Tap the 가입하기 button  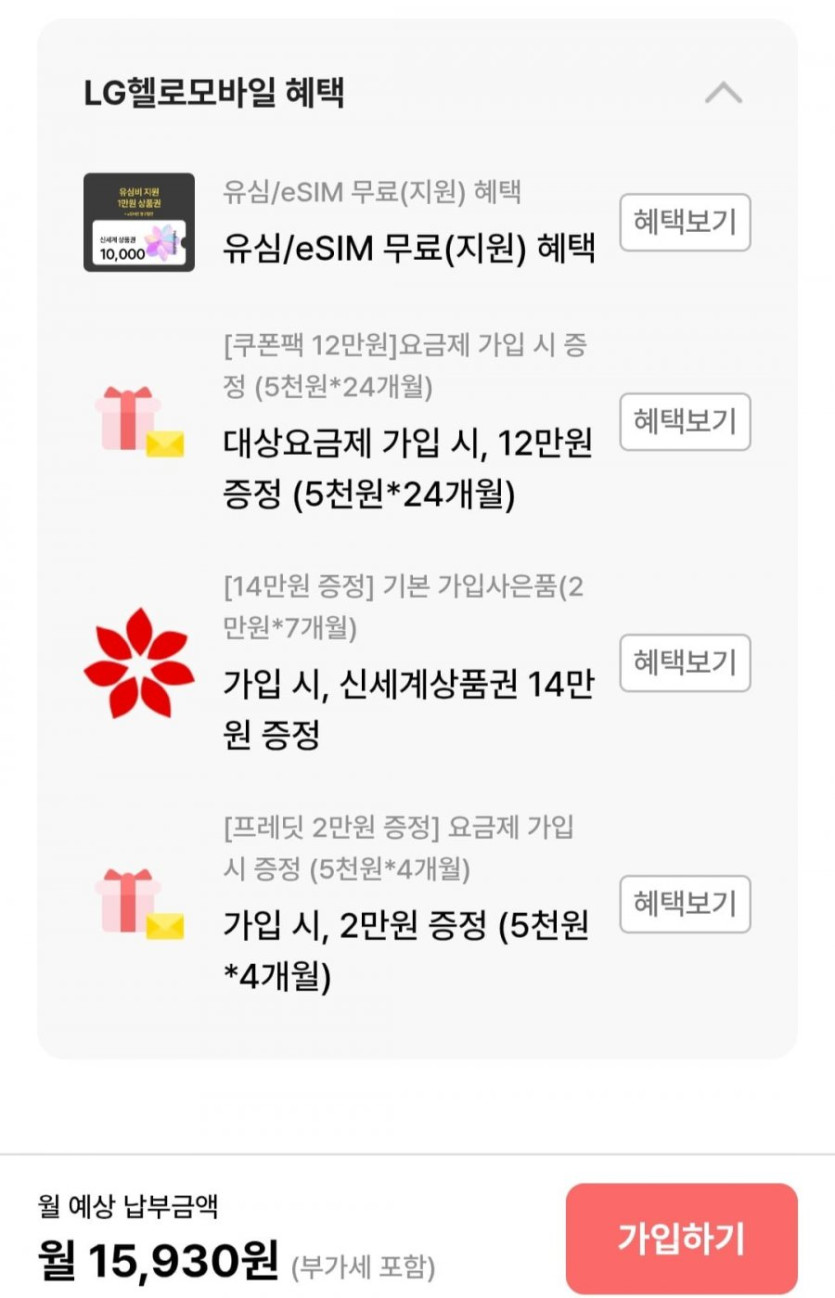pos(681,1239)
